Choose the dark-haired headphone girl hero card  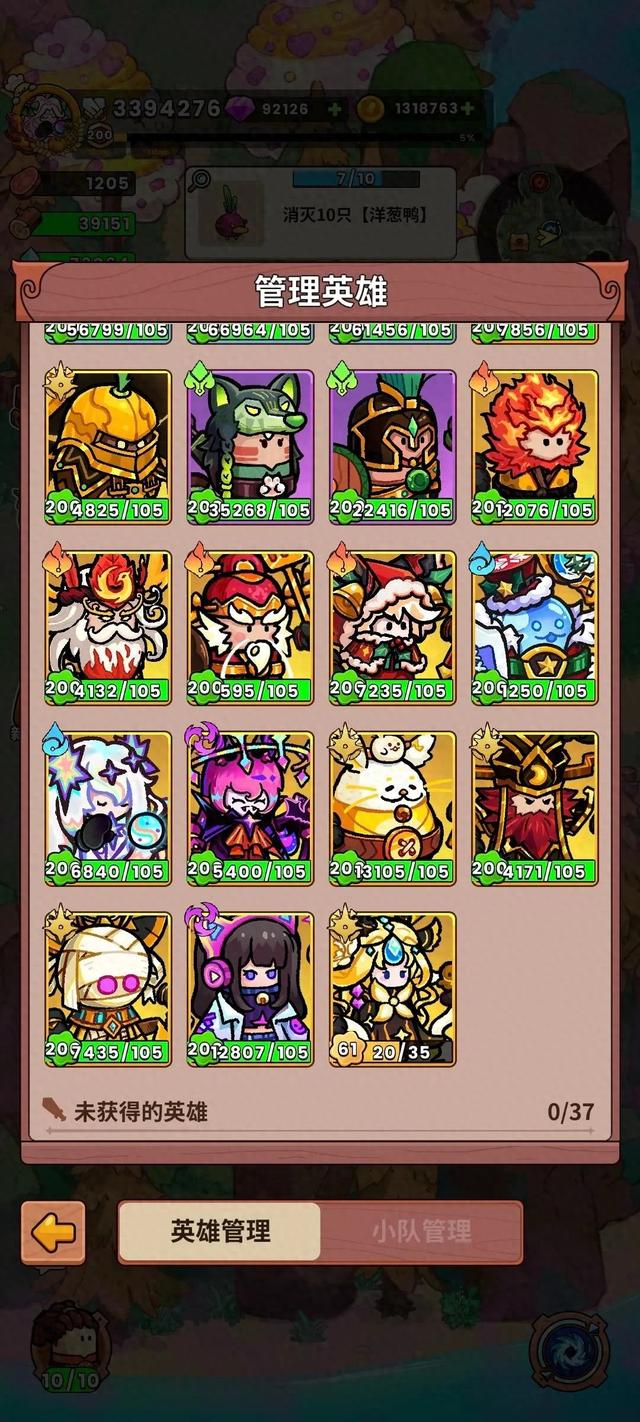click(x=250, y=989)
